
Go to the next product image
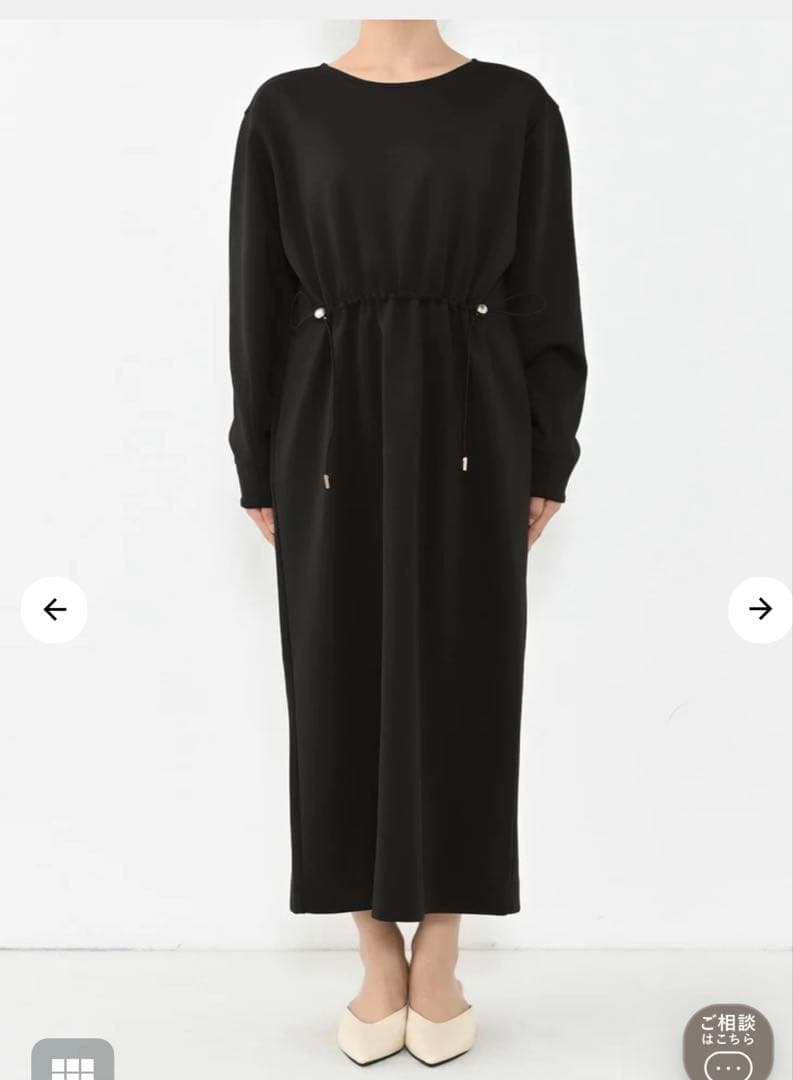760,609
